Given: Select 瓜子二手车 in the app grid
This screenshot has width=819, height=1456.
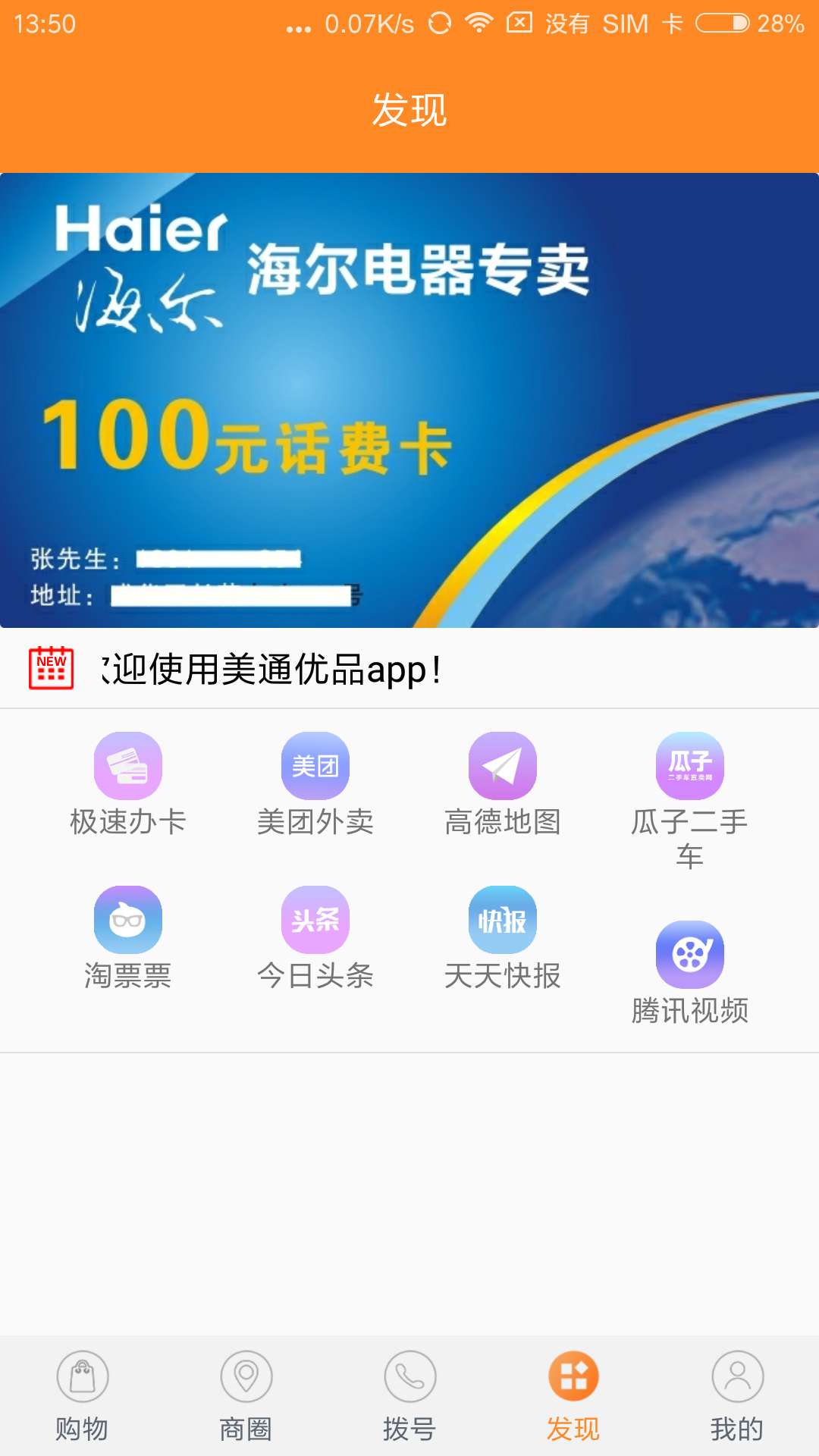Looking at the screenshot, I should pos(690,802).
